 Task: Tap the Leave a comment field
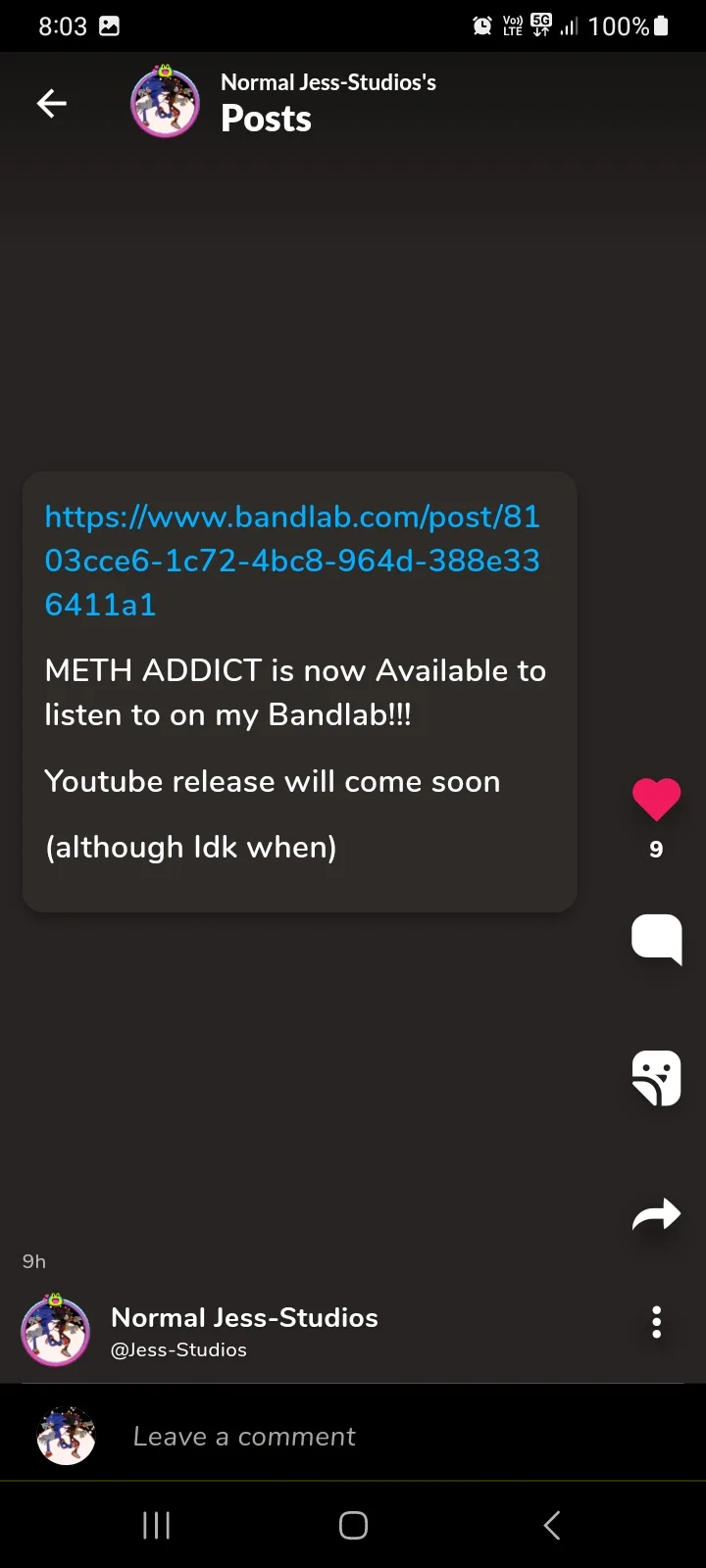(x=353, y=1437)
